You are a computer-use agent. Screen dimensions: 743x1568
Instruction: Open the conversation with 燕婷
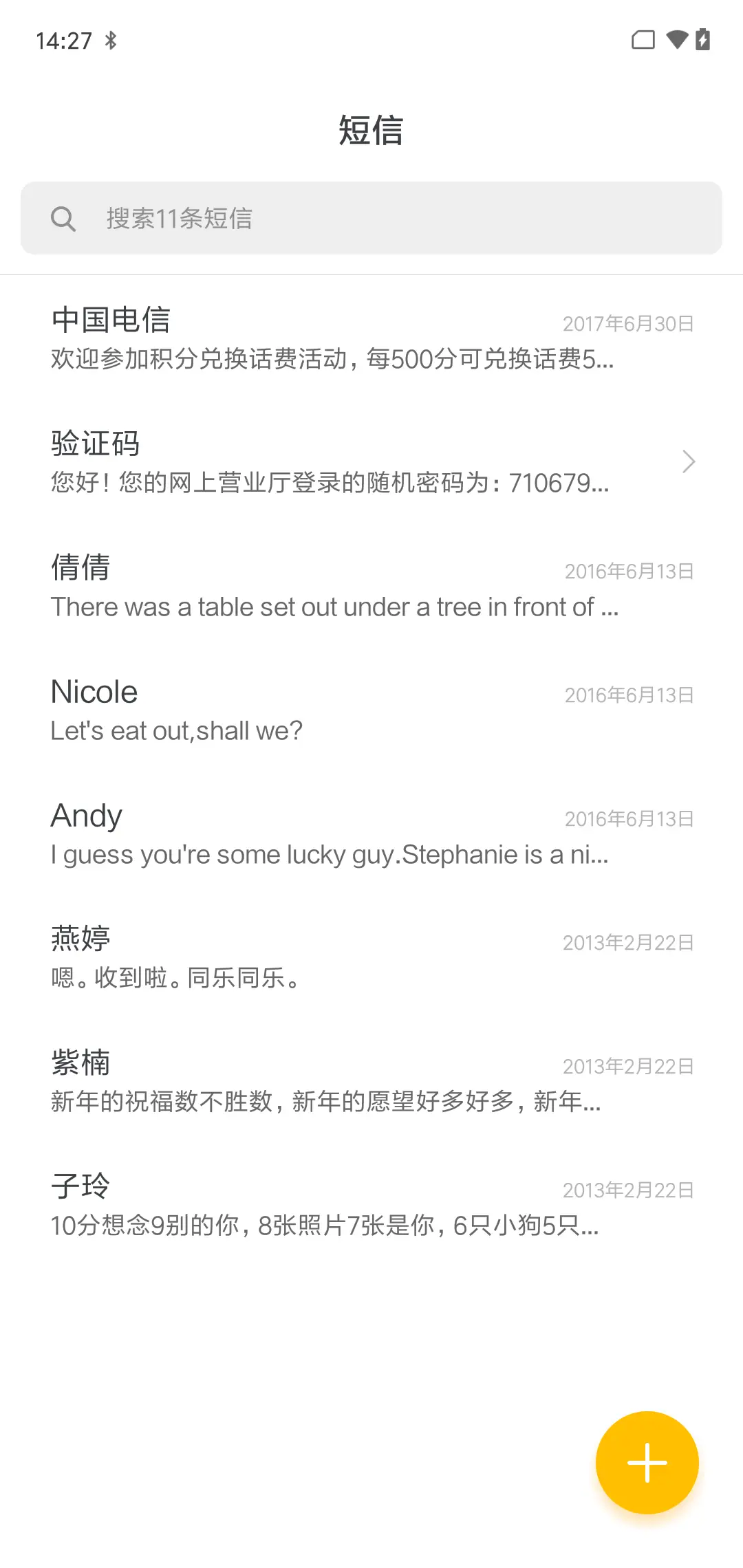point(371,957)
